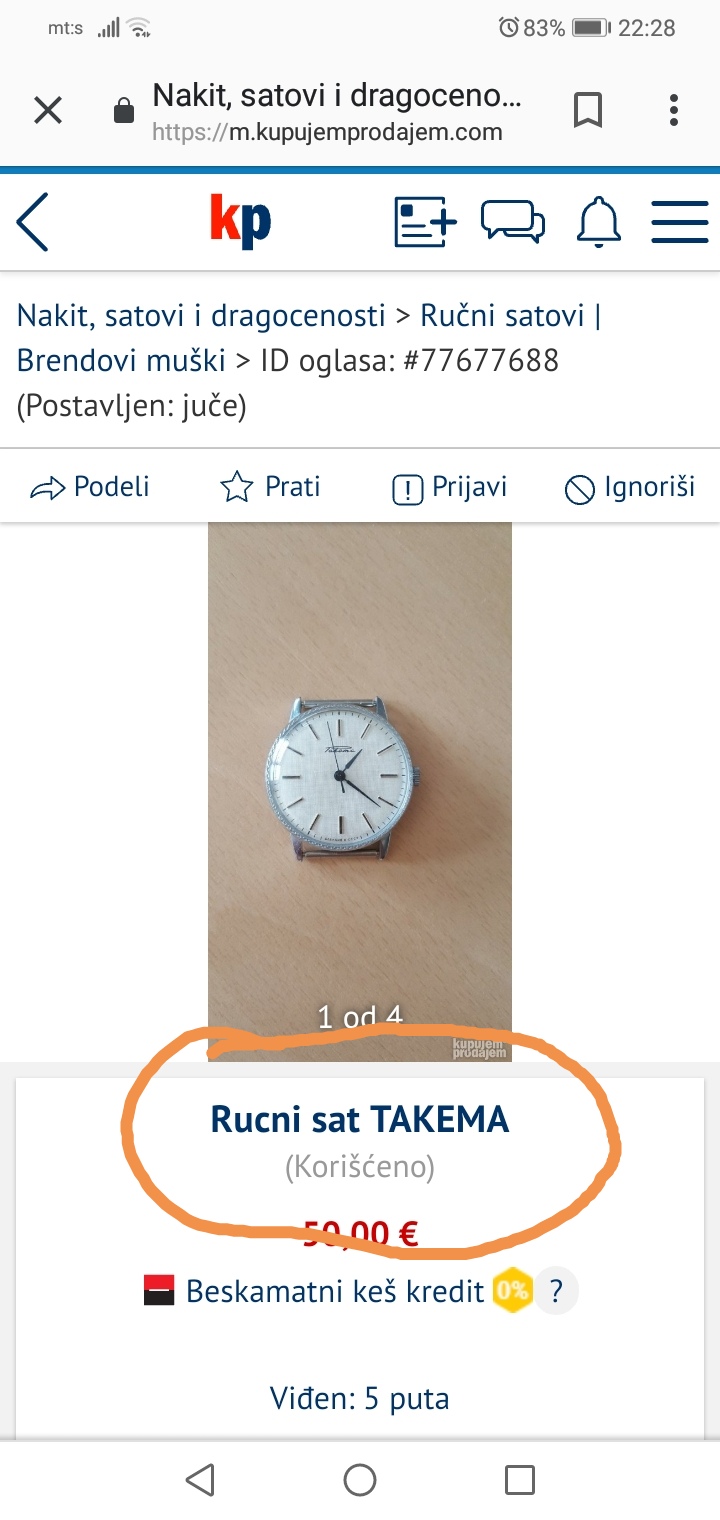Ignore this seller with Ignoriši
The image size is (720, 1520).
(x=630, y=488)
